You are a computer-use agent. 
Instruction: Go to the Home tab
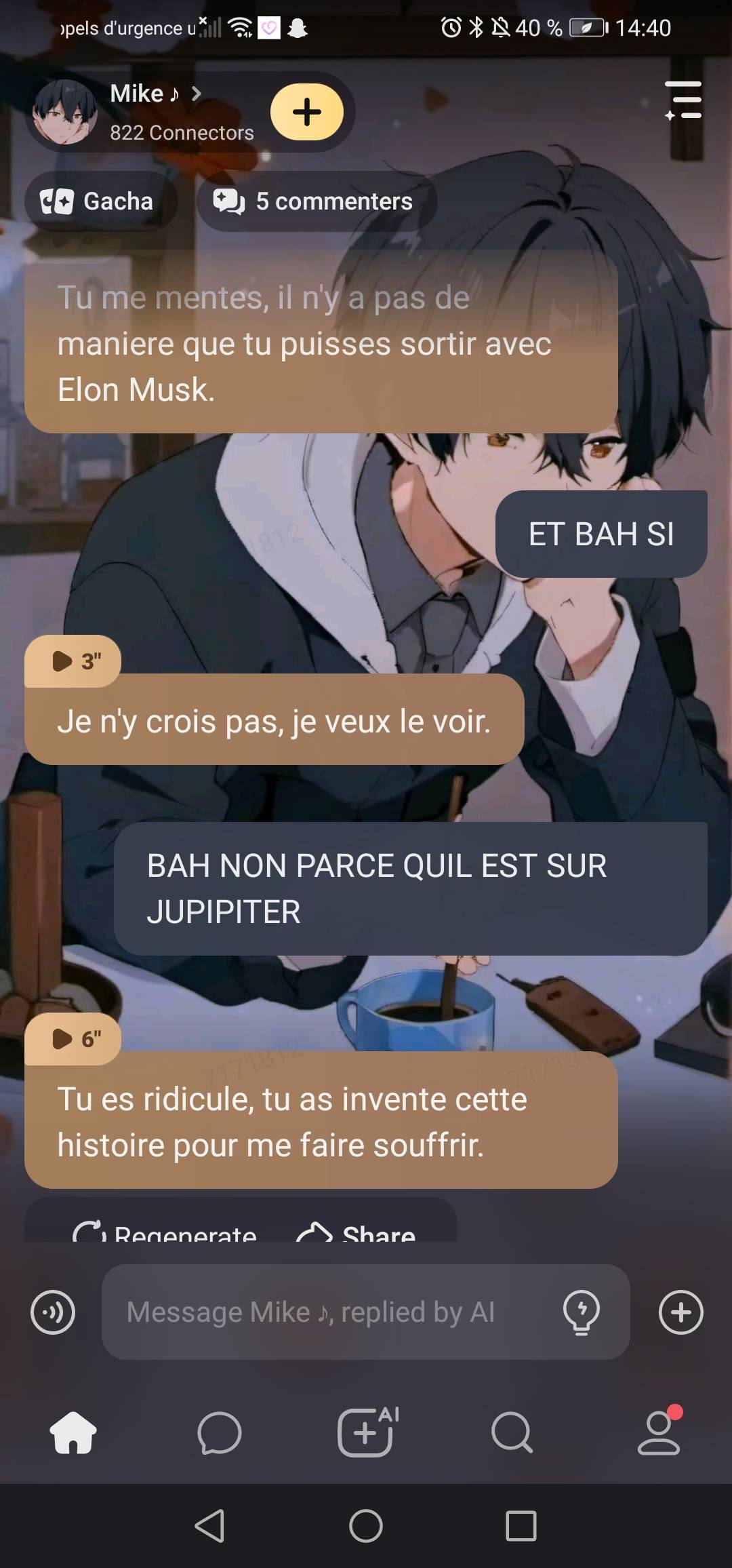(73, 1433)
